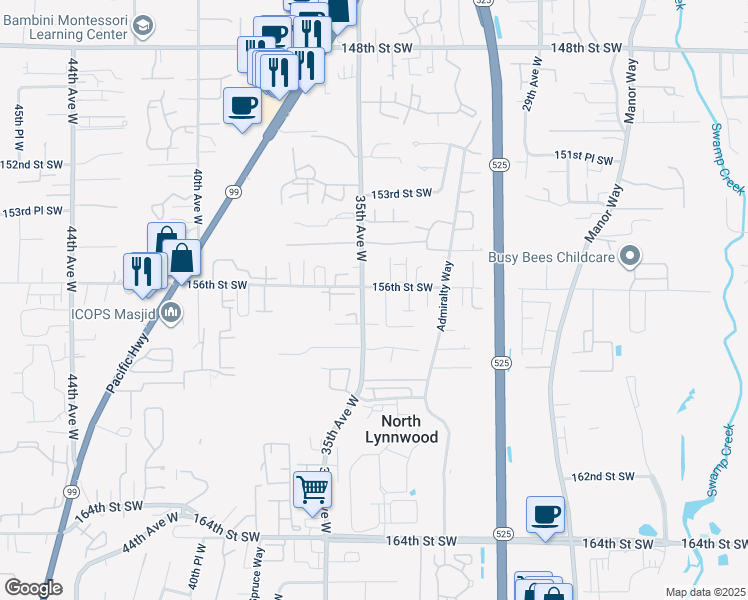The height and width of the screenshot is (600, 748).
Task: Open the Busy Bees Childcare place pin
Action: [x=629, y=257]
